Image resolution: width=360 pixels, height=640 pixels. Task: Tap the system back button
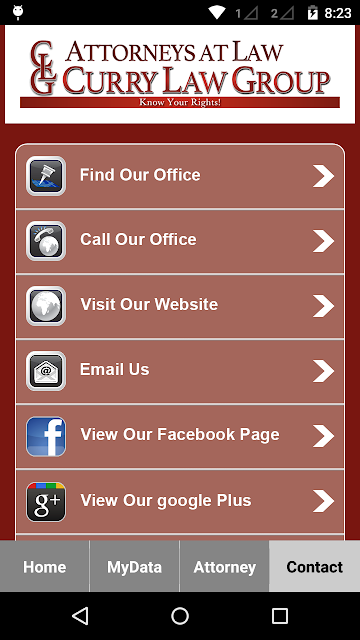coord(80,616)
